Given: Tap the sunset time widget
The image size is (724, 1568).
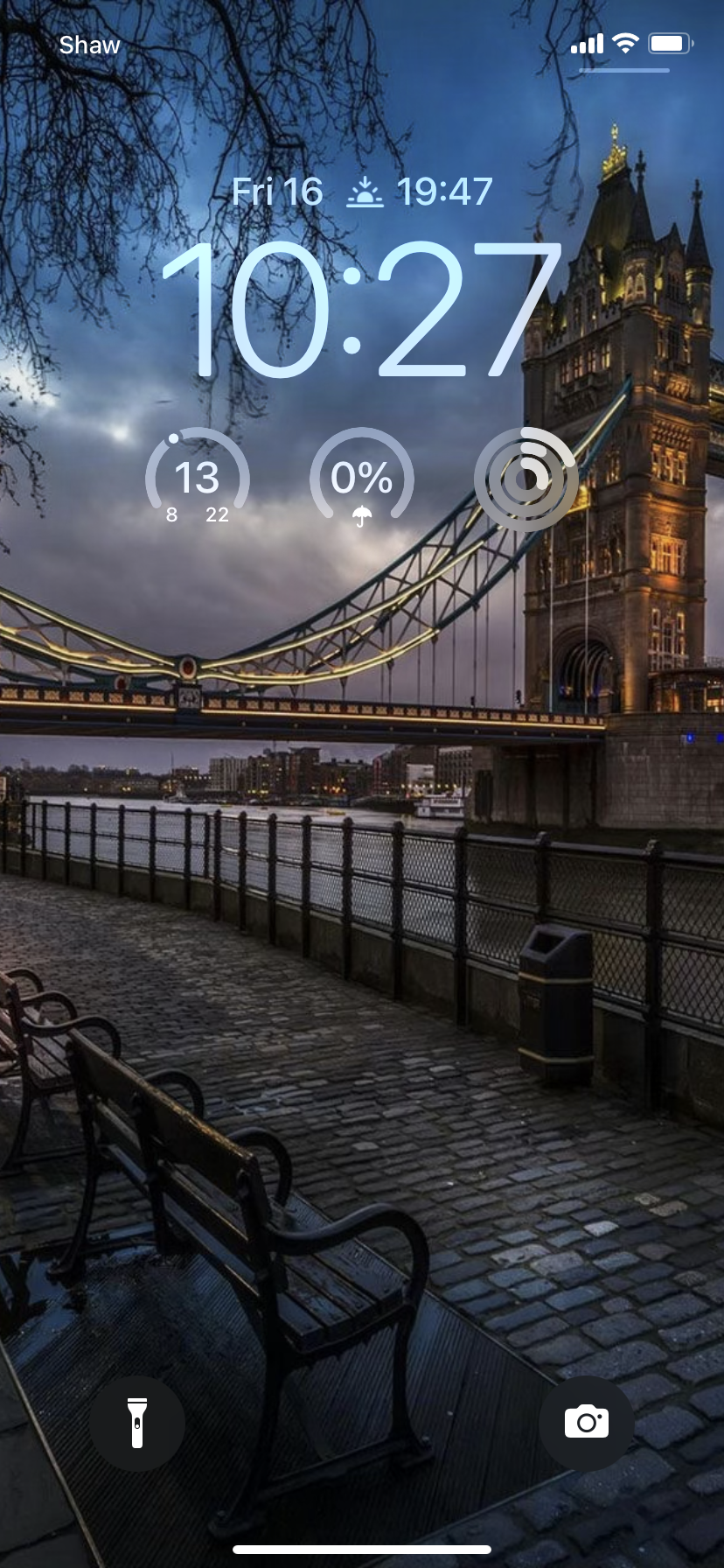Looking at the screenshot, I should tap(420, 192).
